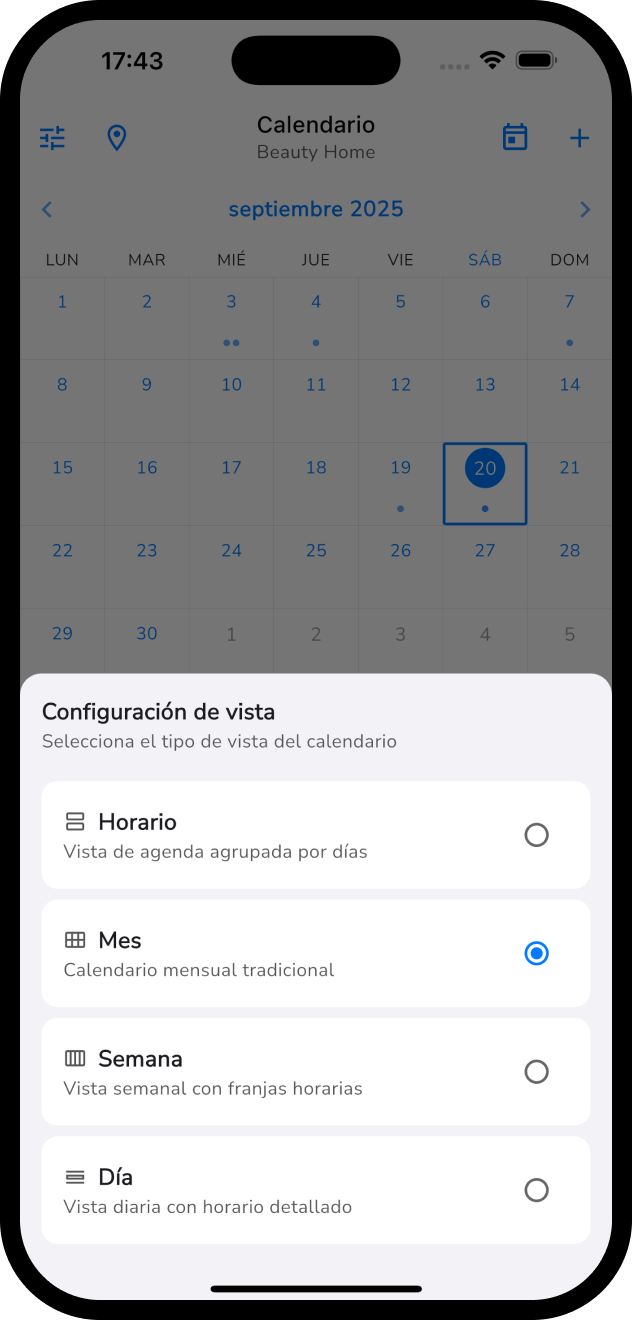Switch to the Semana weekly view
This screenshot has height=1320, width=632.
[315, 1071]
